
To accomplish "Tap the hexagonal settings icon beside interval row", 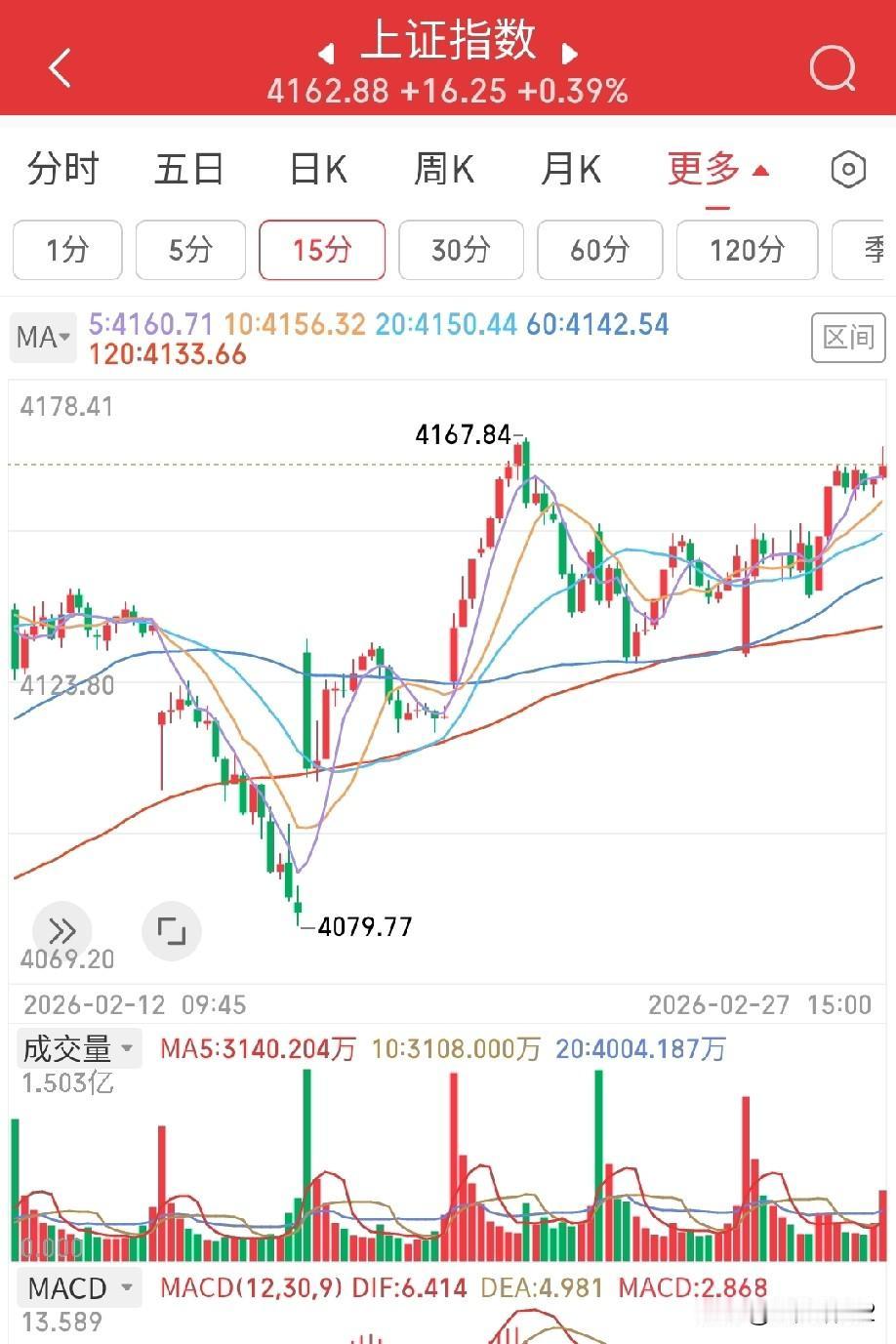I will click(x=847, y=169).
